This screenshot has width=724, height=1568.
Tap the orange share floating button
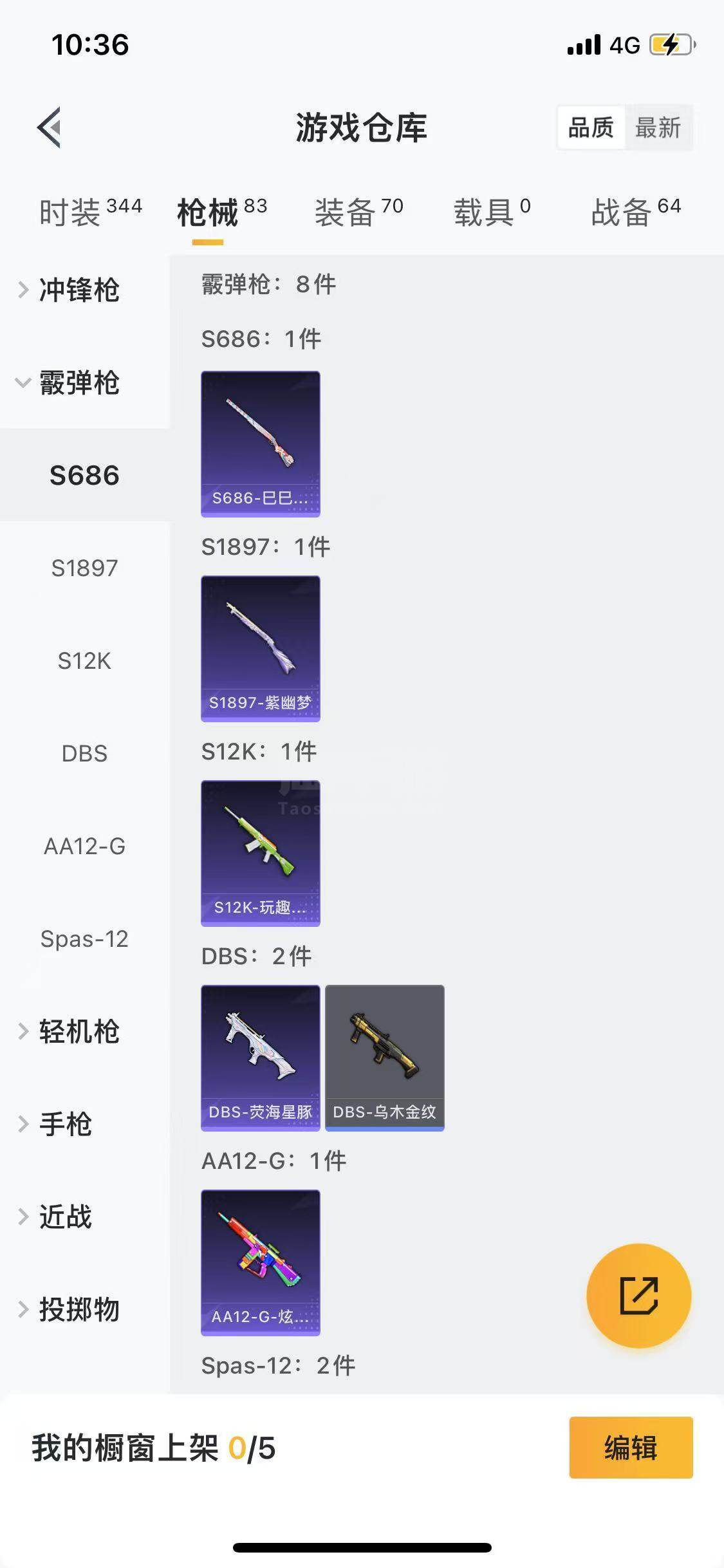638,1296
